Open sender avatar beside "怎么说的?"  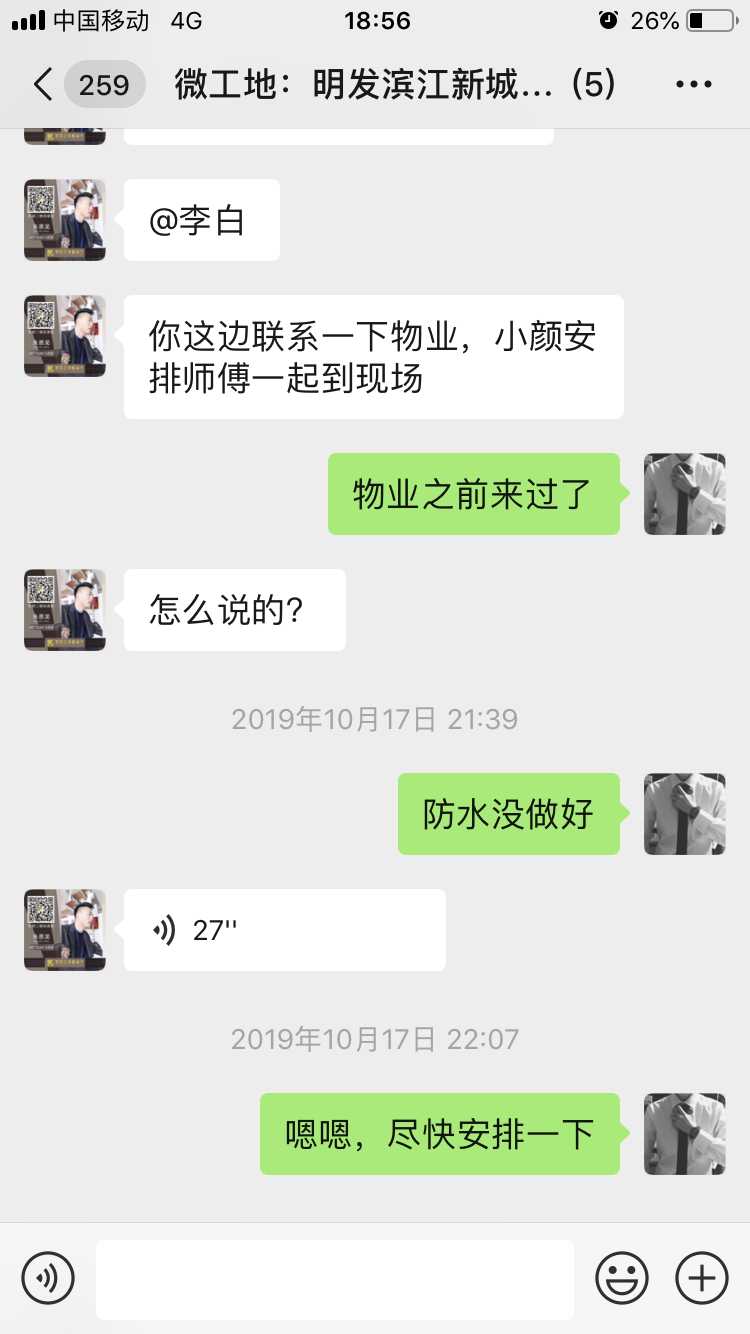tap(65, 610)
